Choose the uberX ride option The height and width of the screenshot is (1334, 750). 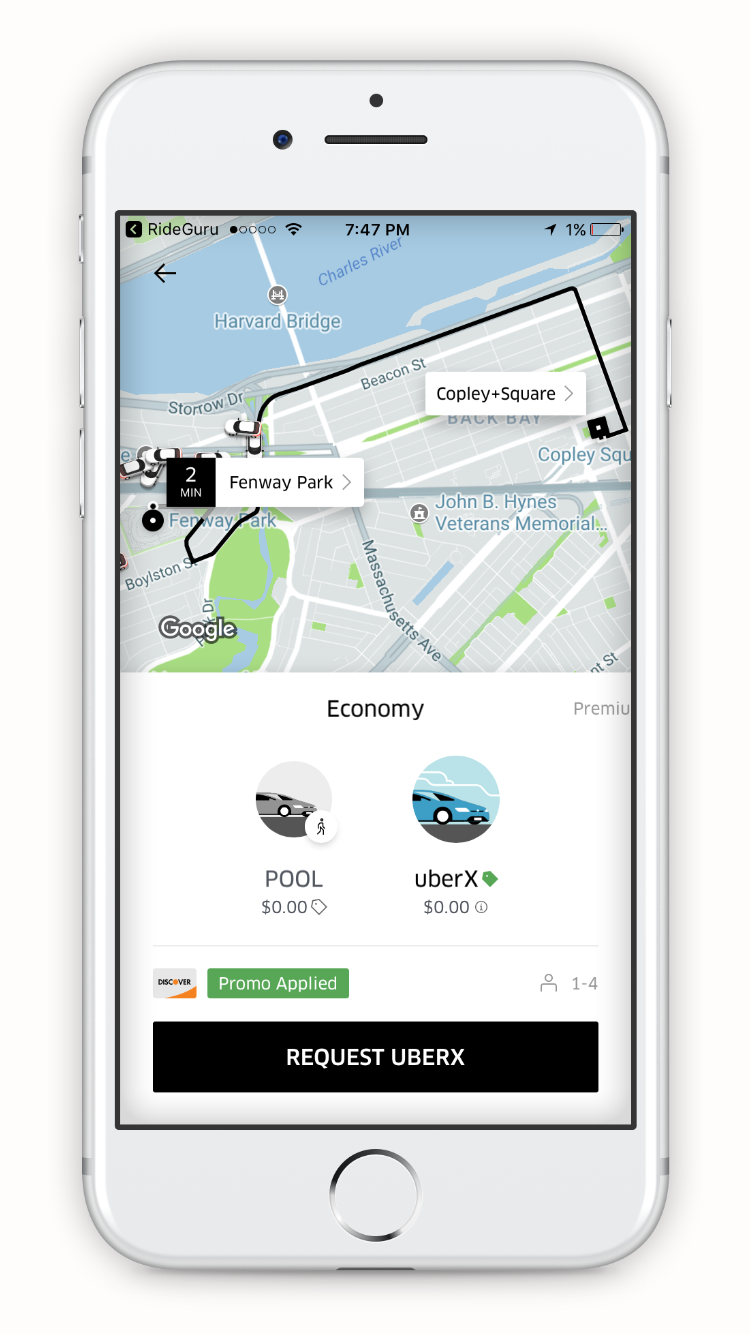[x=455, y=799]
